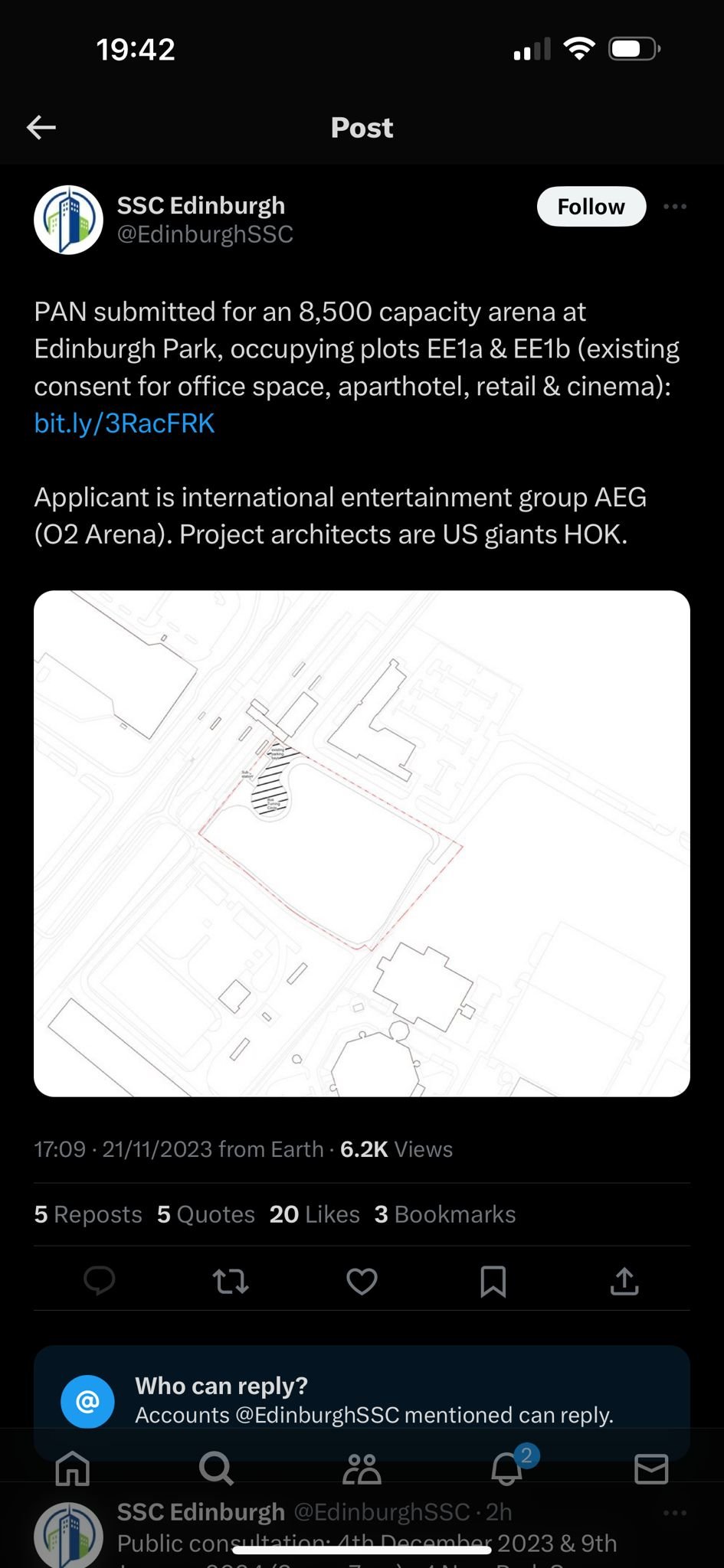Open the notifications bell
Screen dimensions: 724x1568
coord(507,1467)
